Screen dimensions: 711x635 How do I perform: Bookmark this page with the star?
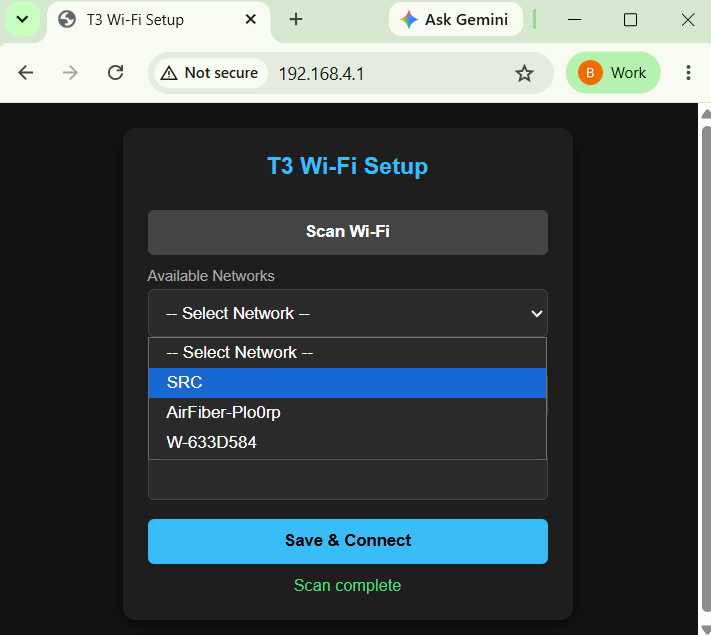pos(524,73)
